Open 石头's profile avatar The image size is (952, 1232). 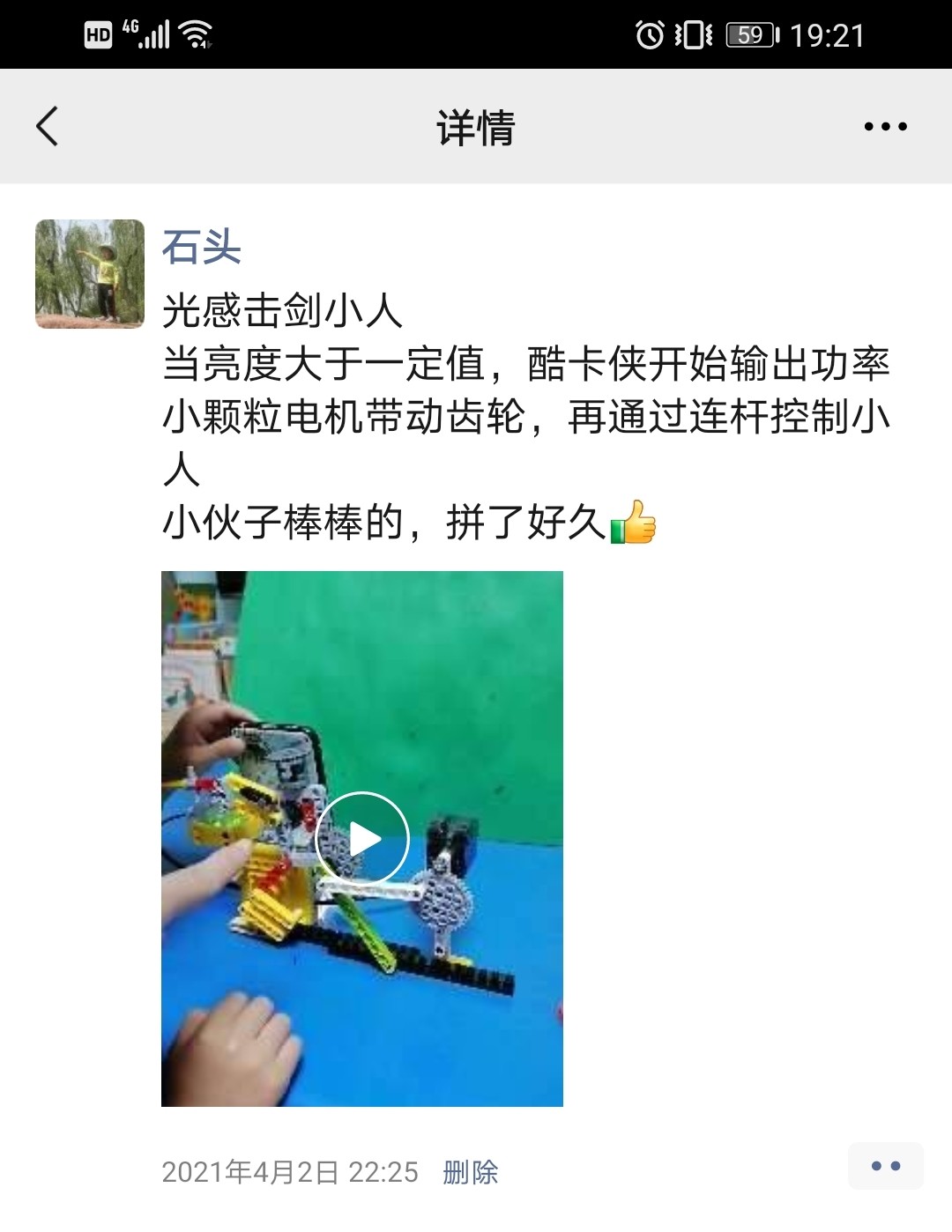(90, 274)
